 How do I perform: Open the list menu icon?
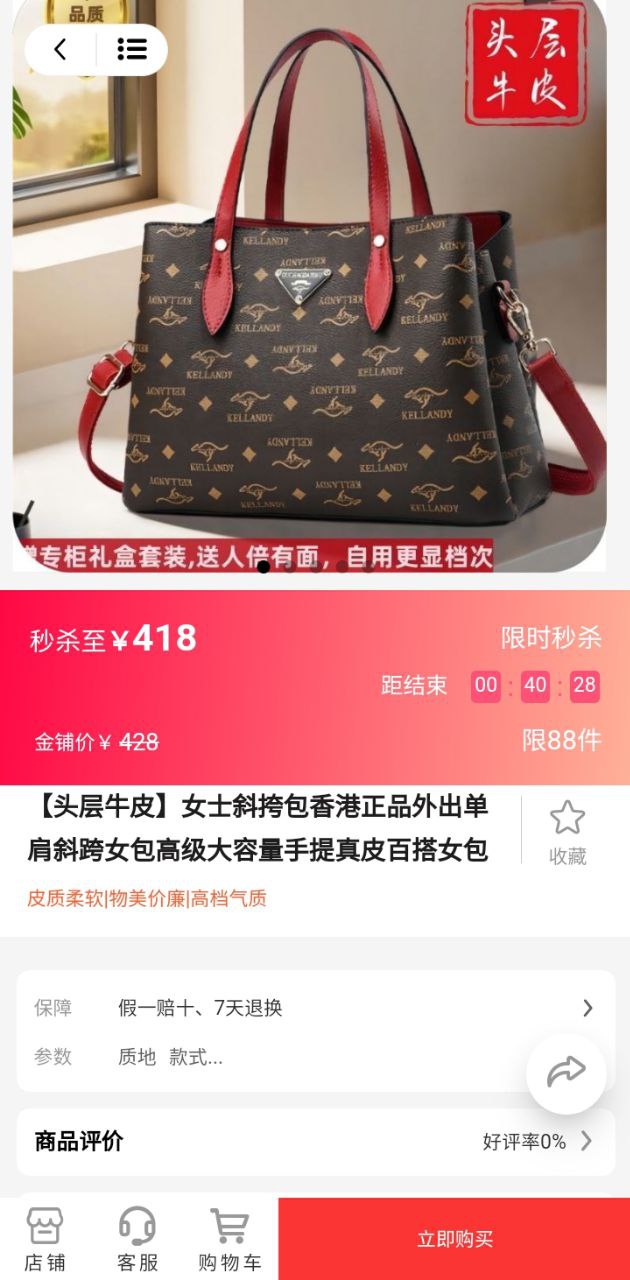(131, 49)
